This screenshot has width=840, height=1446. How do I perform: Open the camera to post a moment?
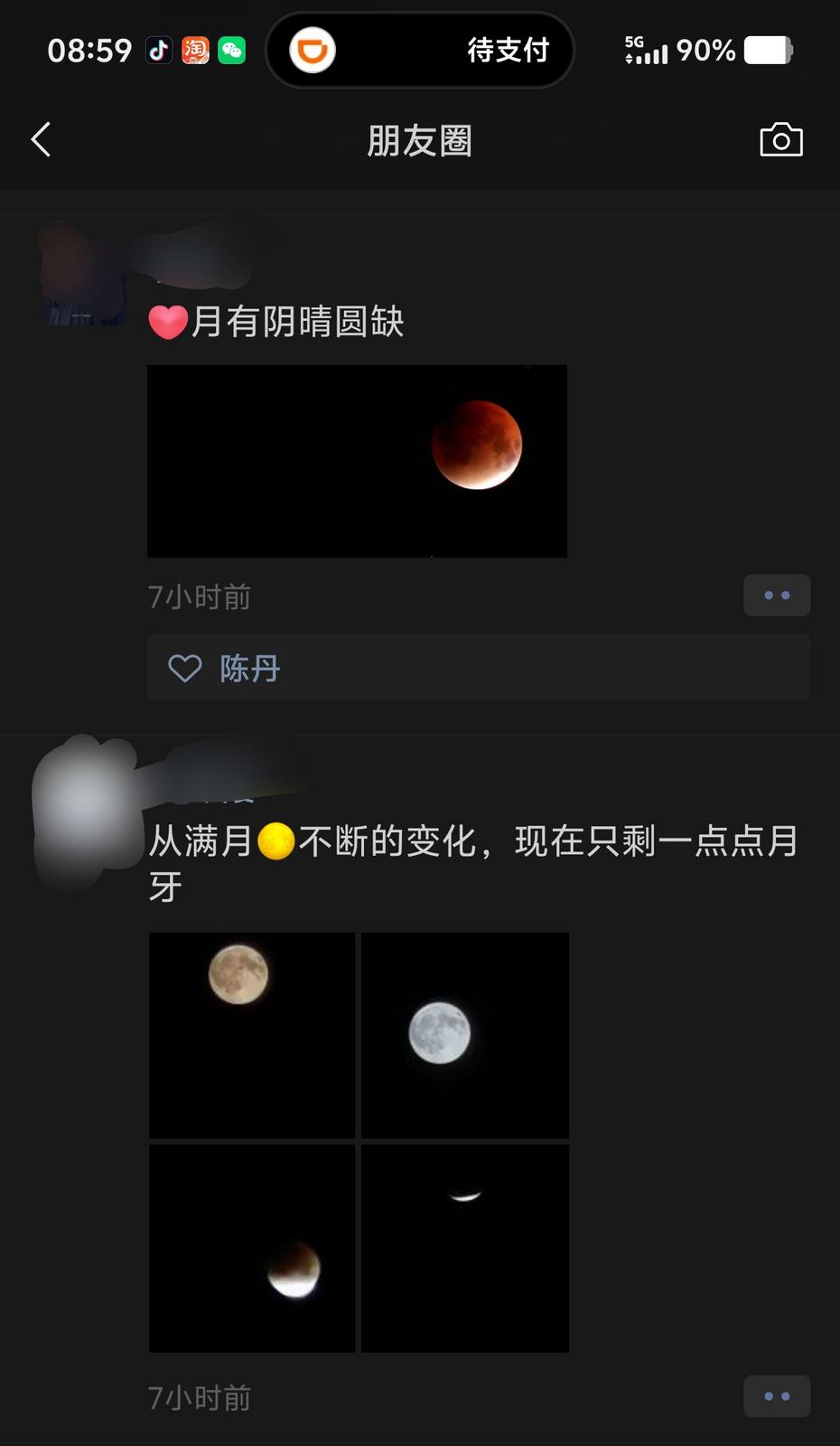[x=780, y=140]
